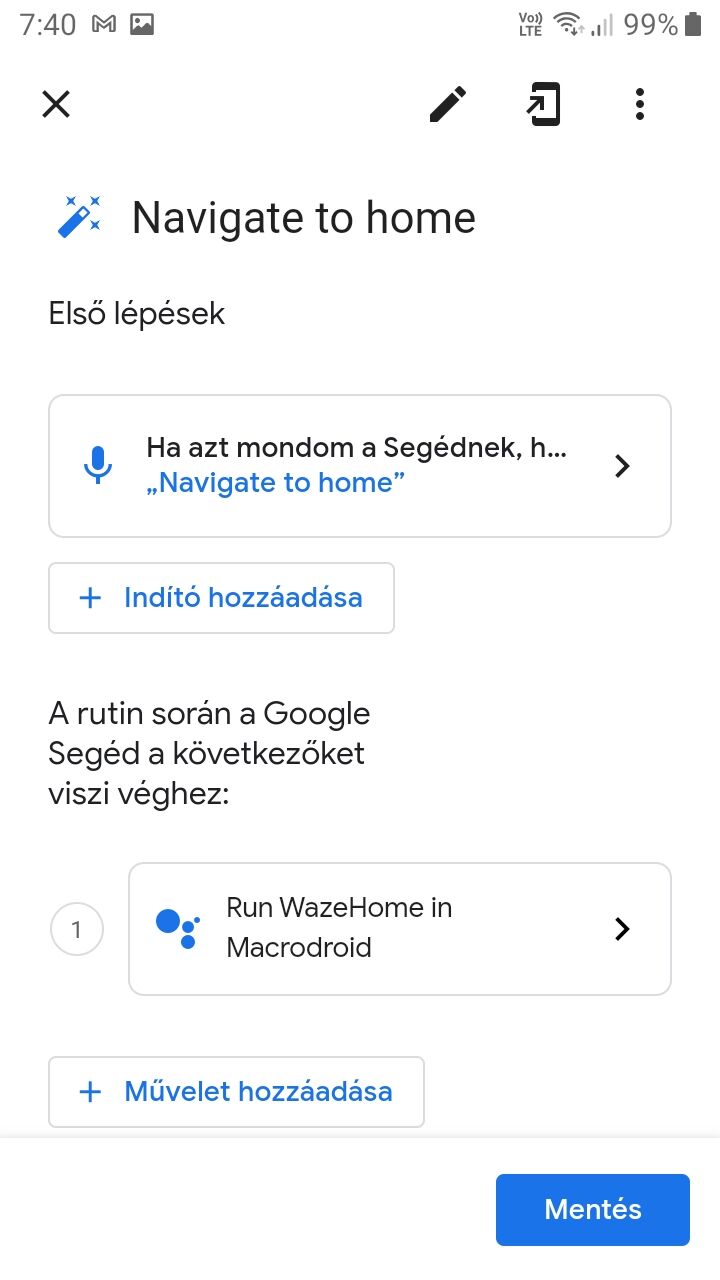Add routine shortcut to home screen
Image resolution: width=720 pixels, height=1280 pixels.
coord(544,104)
